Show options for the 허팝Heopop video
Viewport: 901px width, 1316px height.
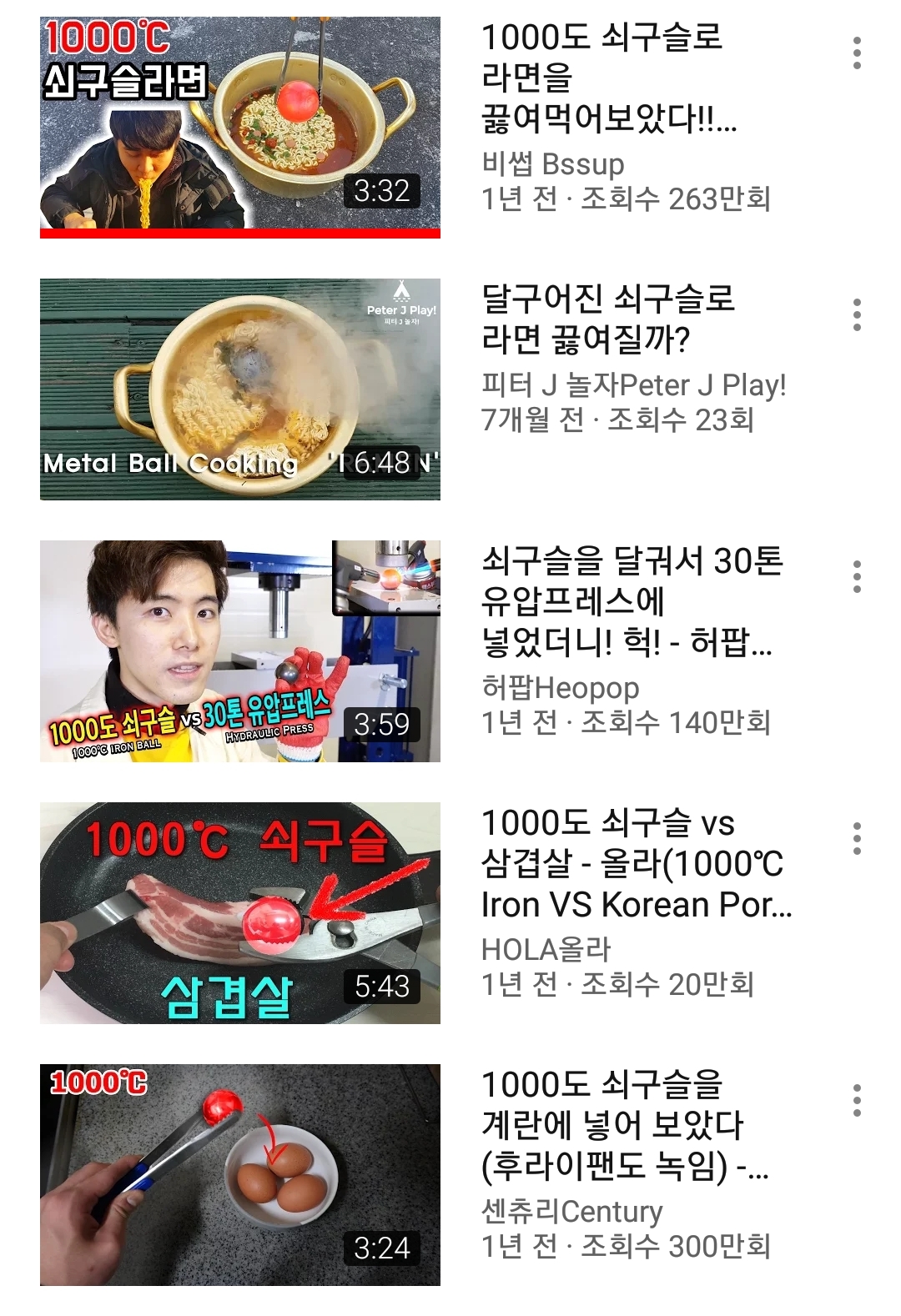[x=857, y=577]
